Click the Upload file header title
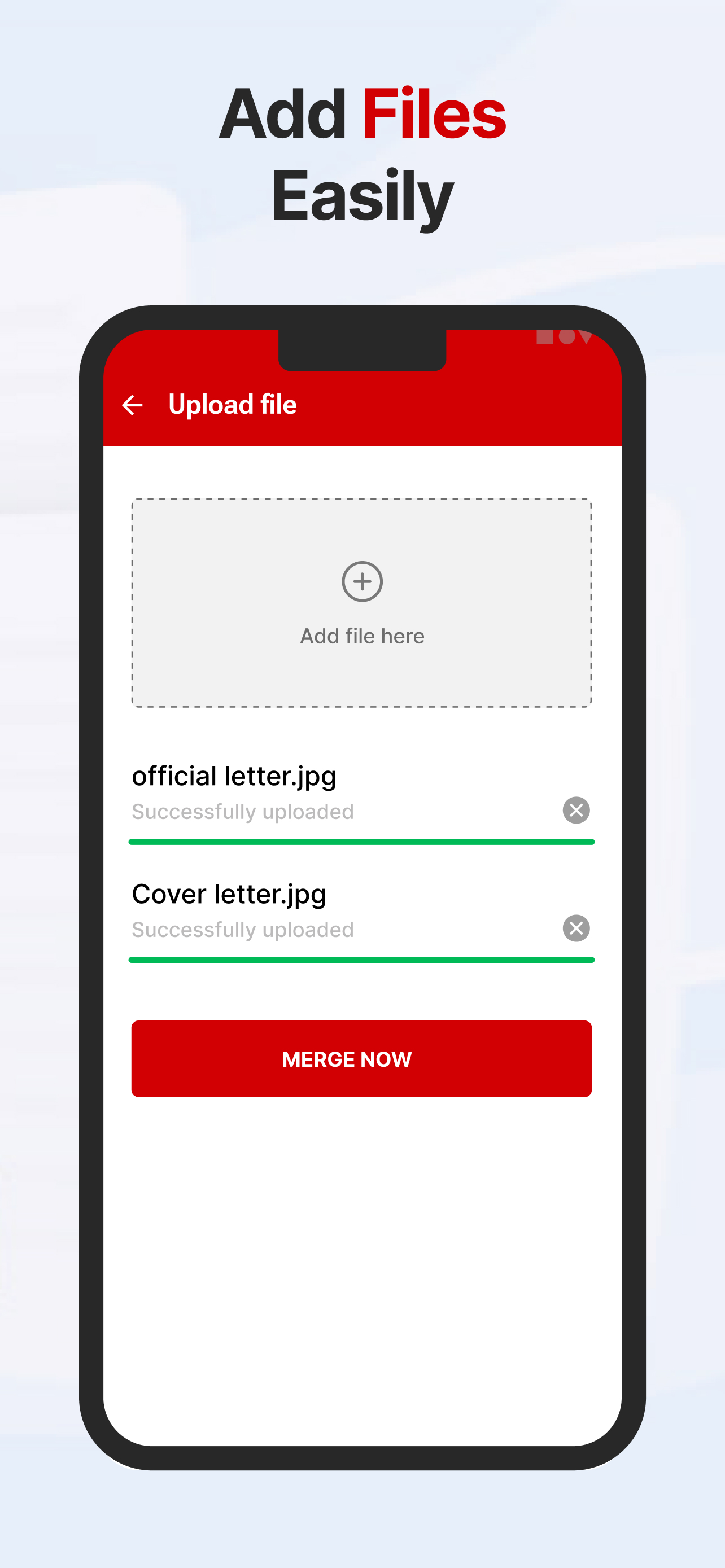The height and width of the screenshot is (1568, 725). 232,404
